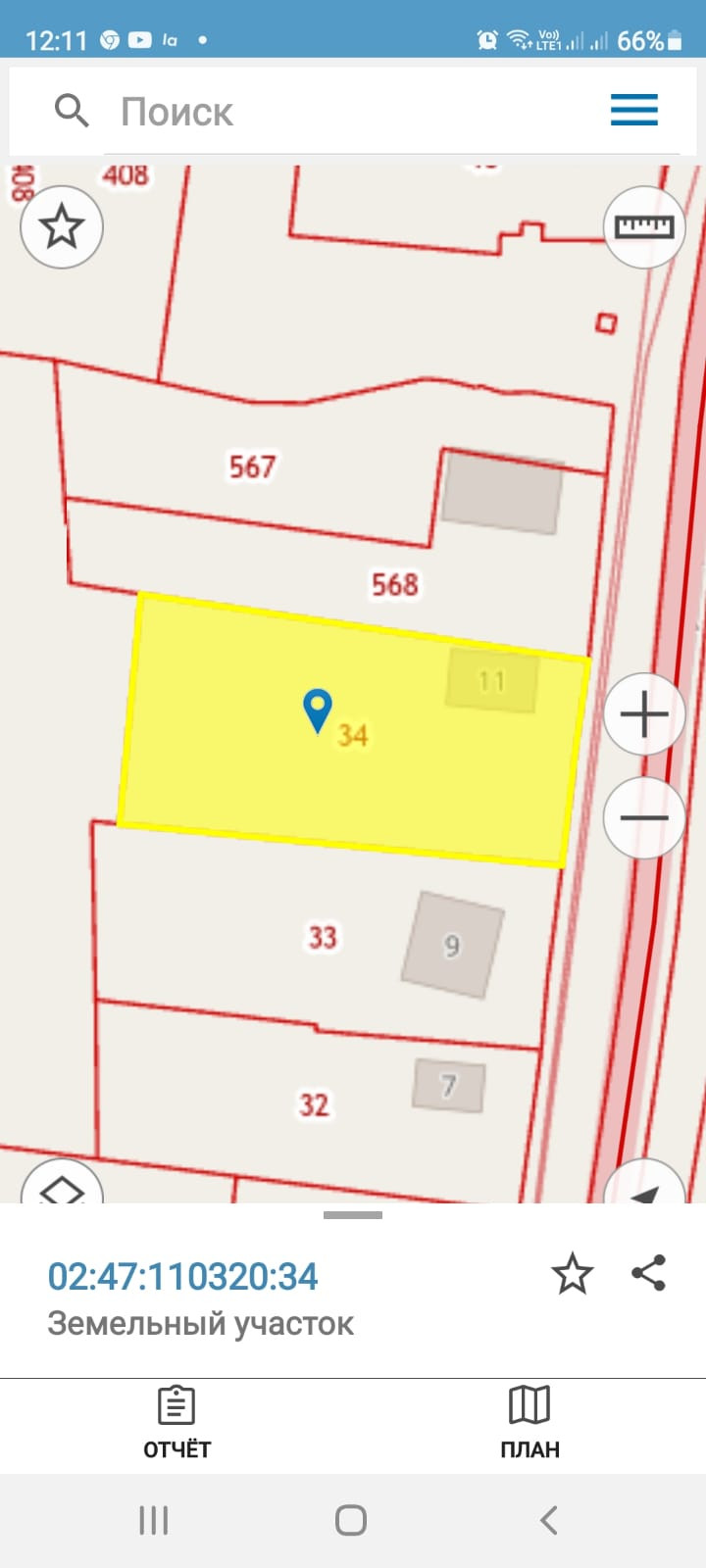The height and width of the screenshot is (1568, 706).
Task: Center map on my location
Action: [644, 1187]
